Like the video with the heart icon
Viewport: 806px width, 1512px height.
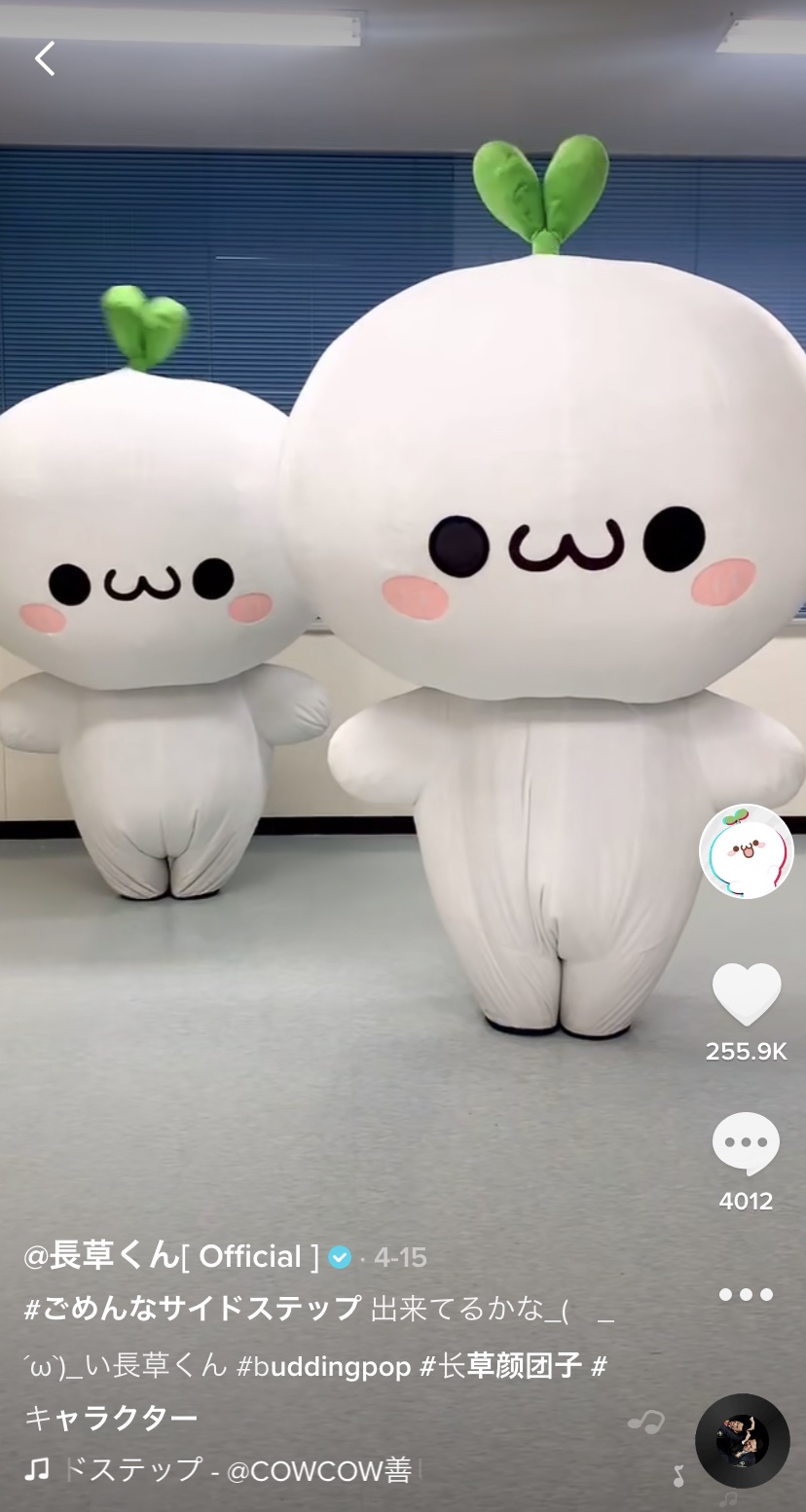click(747, 994)
